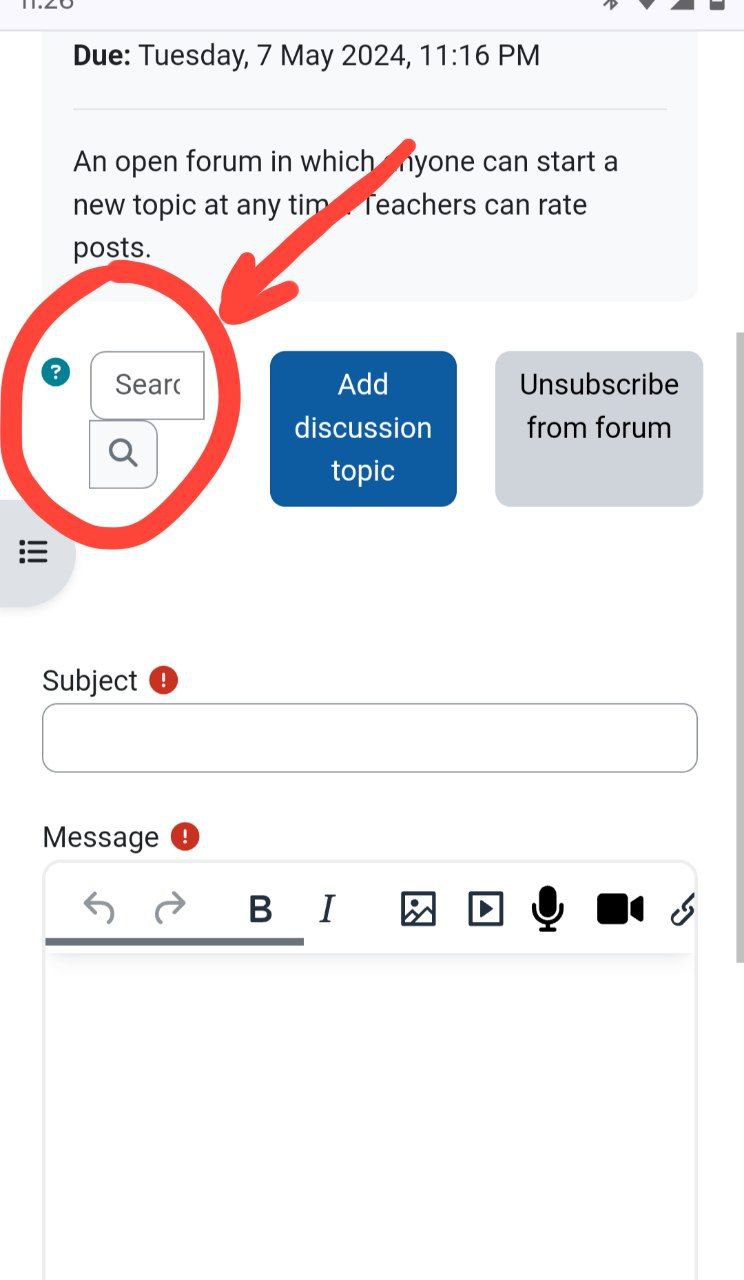Tap the magnifier search button
Image resolution: width=744 pixels, height=1280 pixels.
tap(123, 454)
